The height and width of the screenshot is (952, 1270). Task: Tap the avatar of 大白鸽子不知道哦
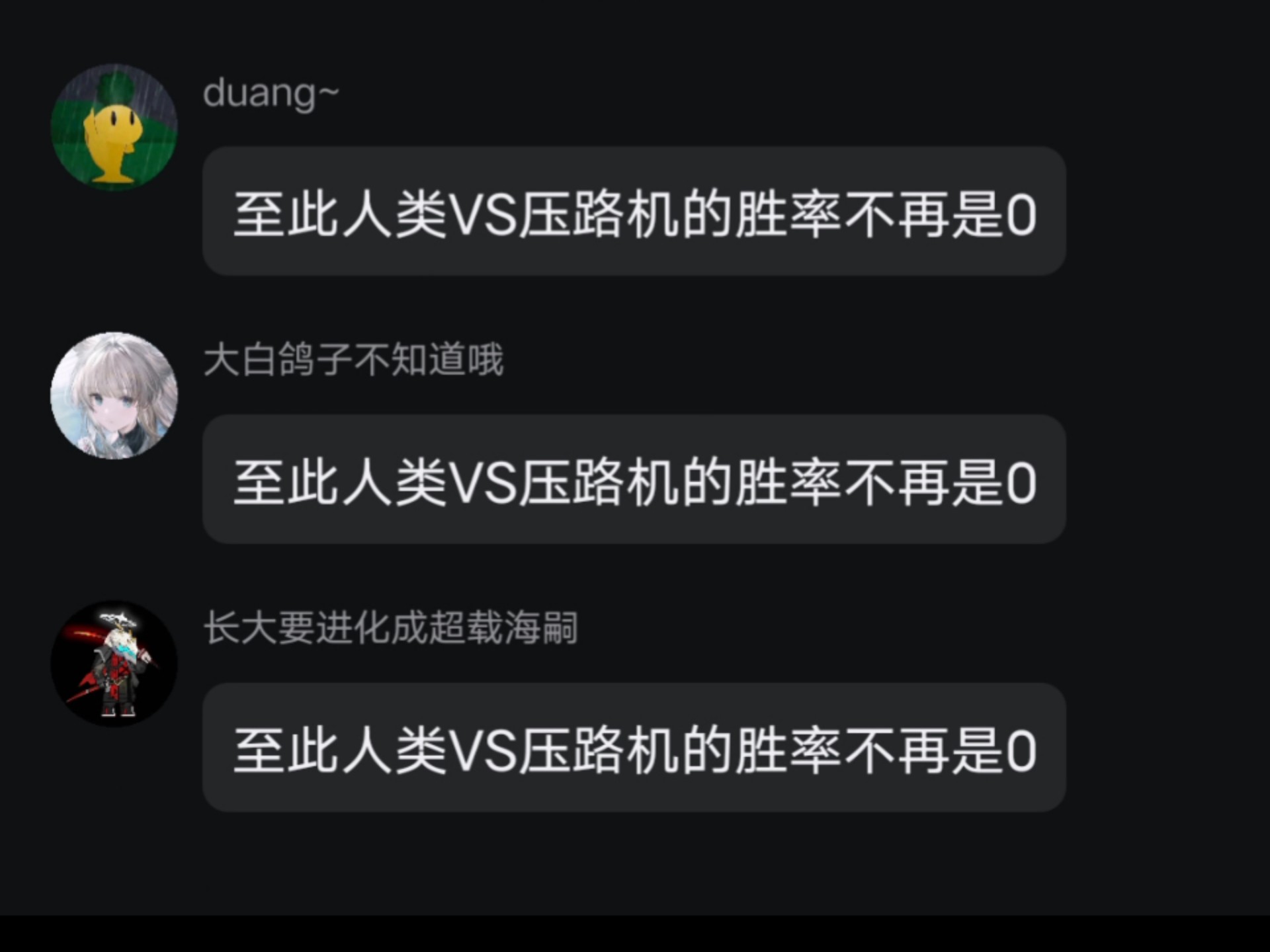coord(114,395)
